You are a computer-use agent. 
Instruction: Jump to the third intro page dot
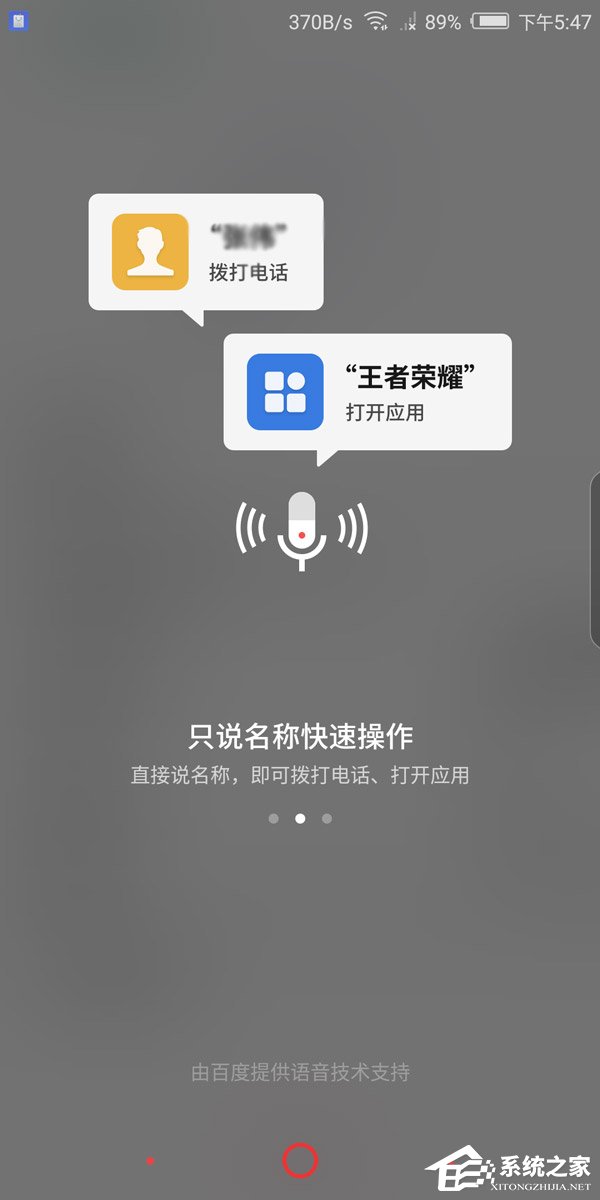[x=327, y=818]
